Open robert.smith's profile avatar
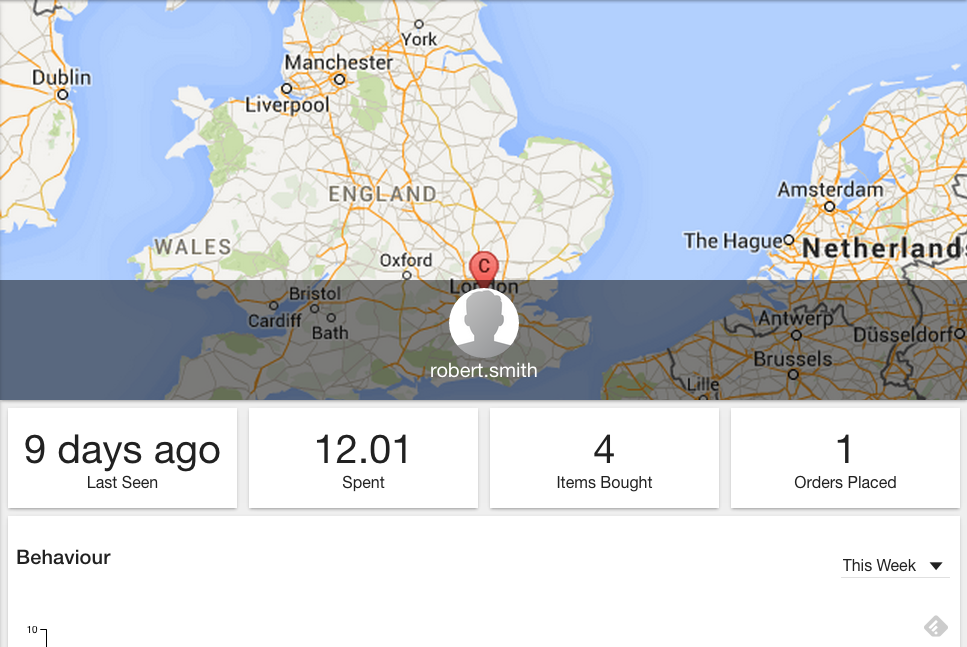 click(483, 323)
